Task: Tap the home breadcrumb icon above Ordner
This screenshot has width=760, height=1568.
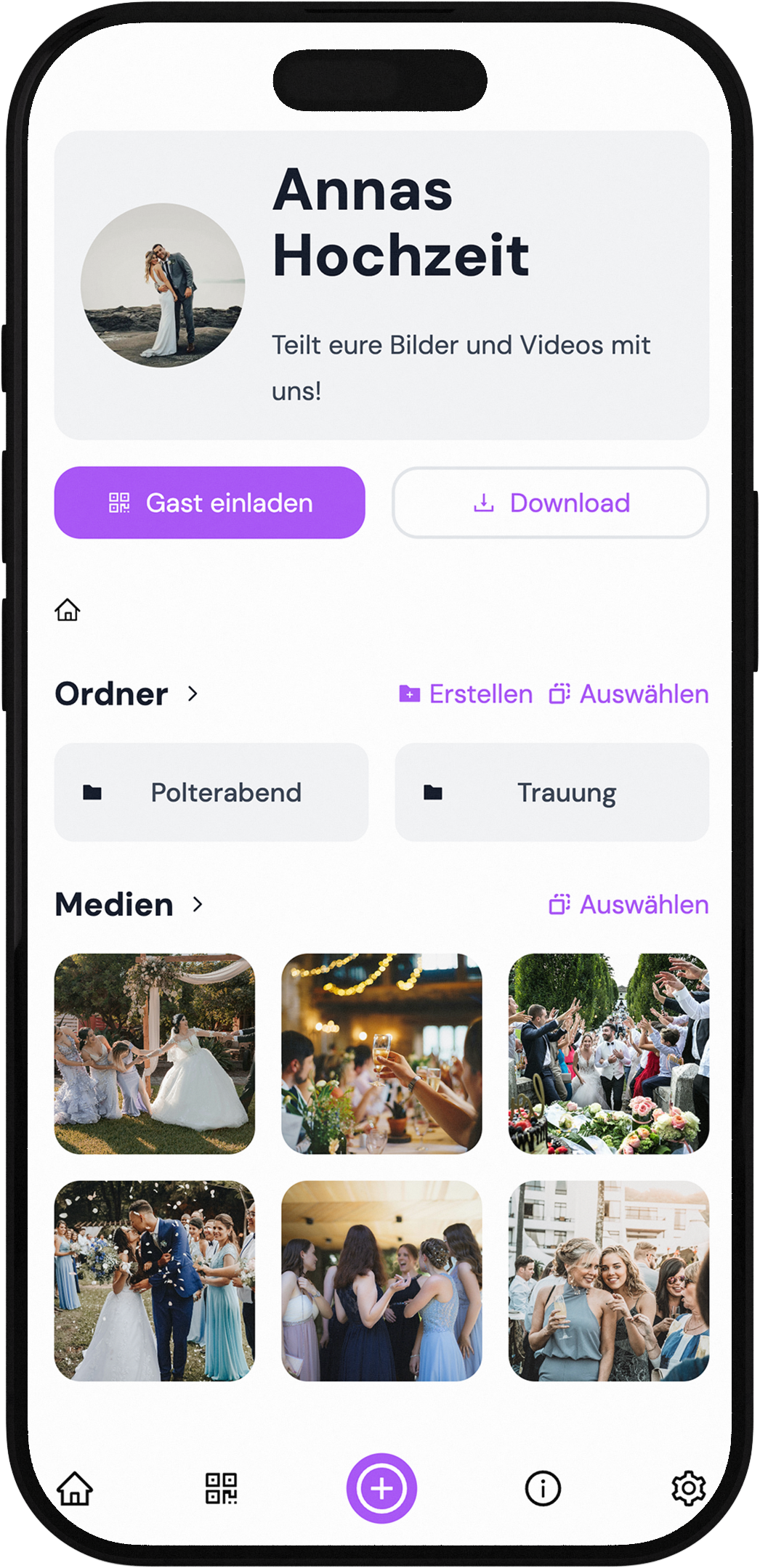Action: pos(68,609)
